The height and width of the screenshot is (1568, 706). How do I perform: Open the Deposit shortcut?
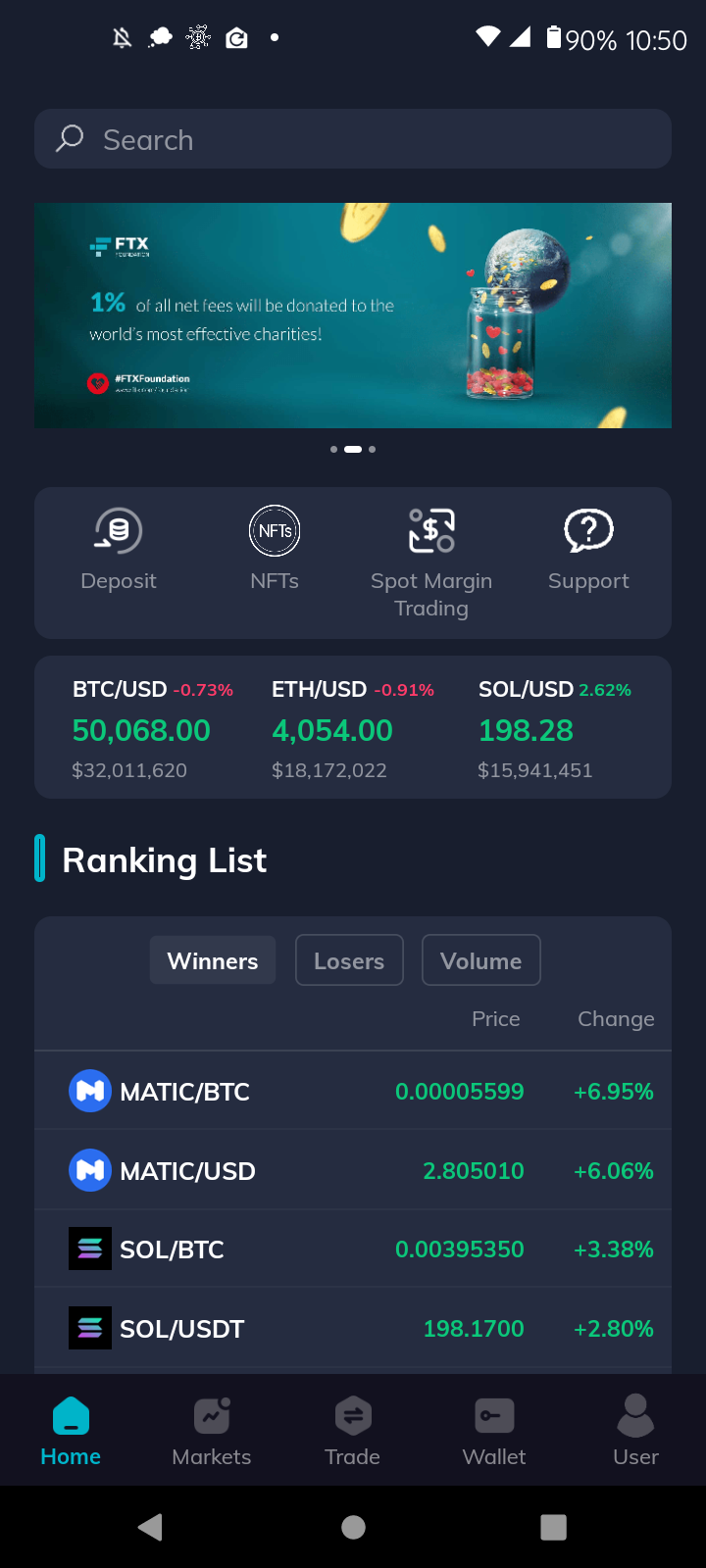119,551
